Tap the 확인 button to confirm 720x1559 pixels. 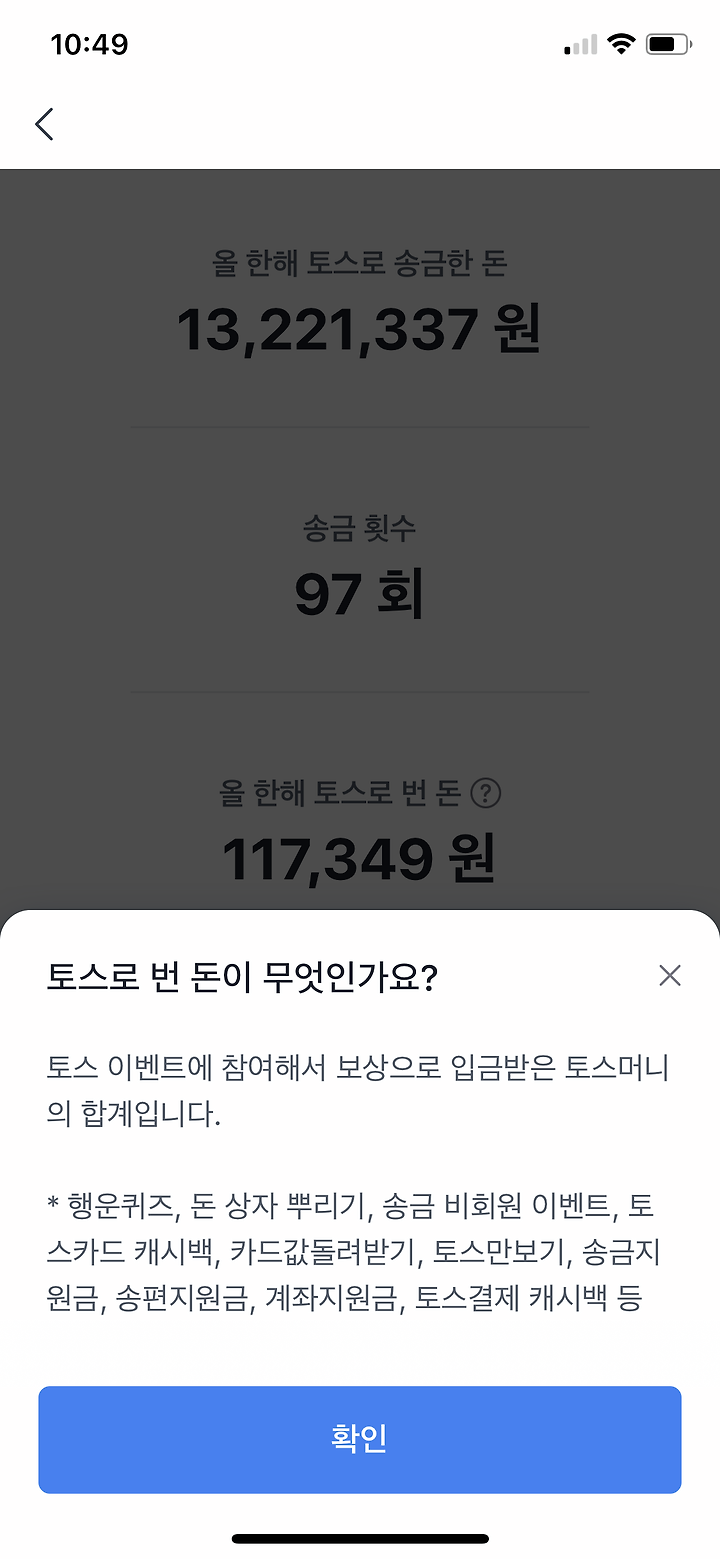360,1439
